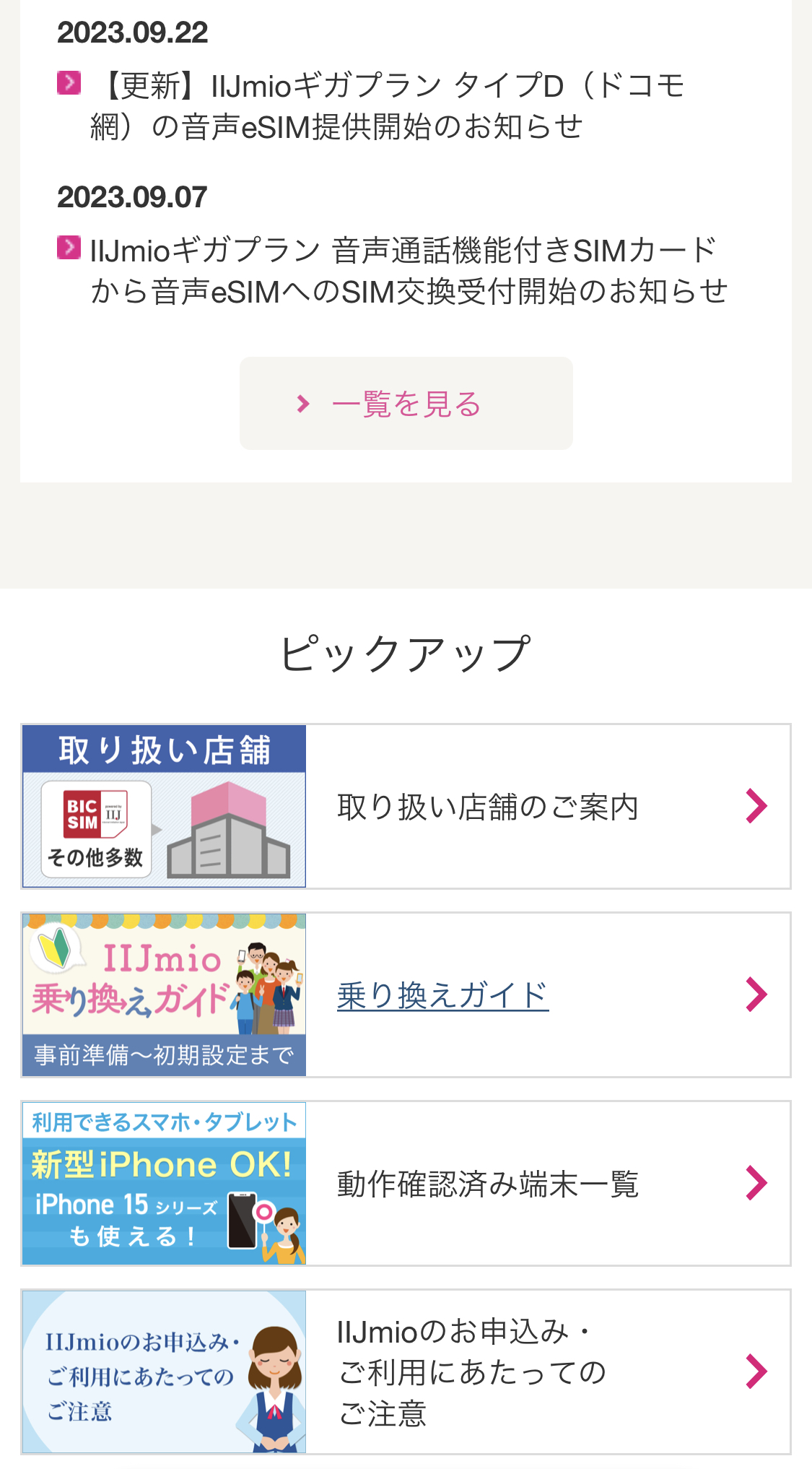The width and height of the screenshot is (812, 1469).
Task: Open the 乗り換えガイド link
Action: pos(442,995)
